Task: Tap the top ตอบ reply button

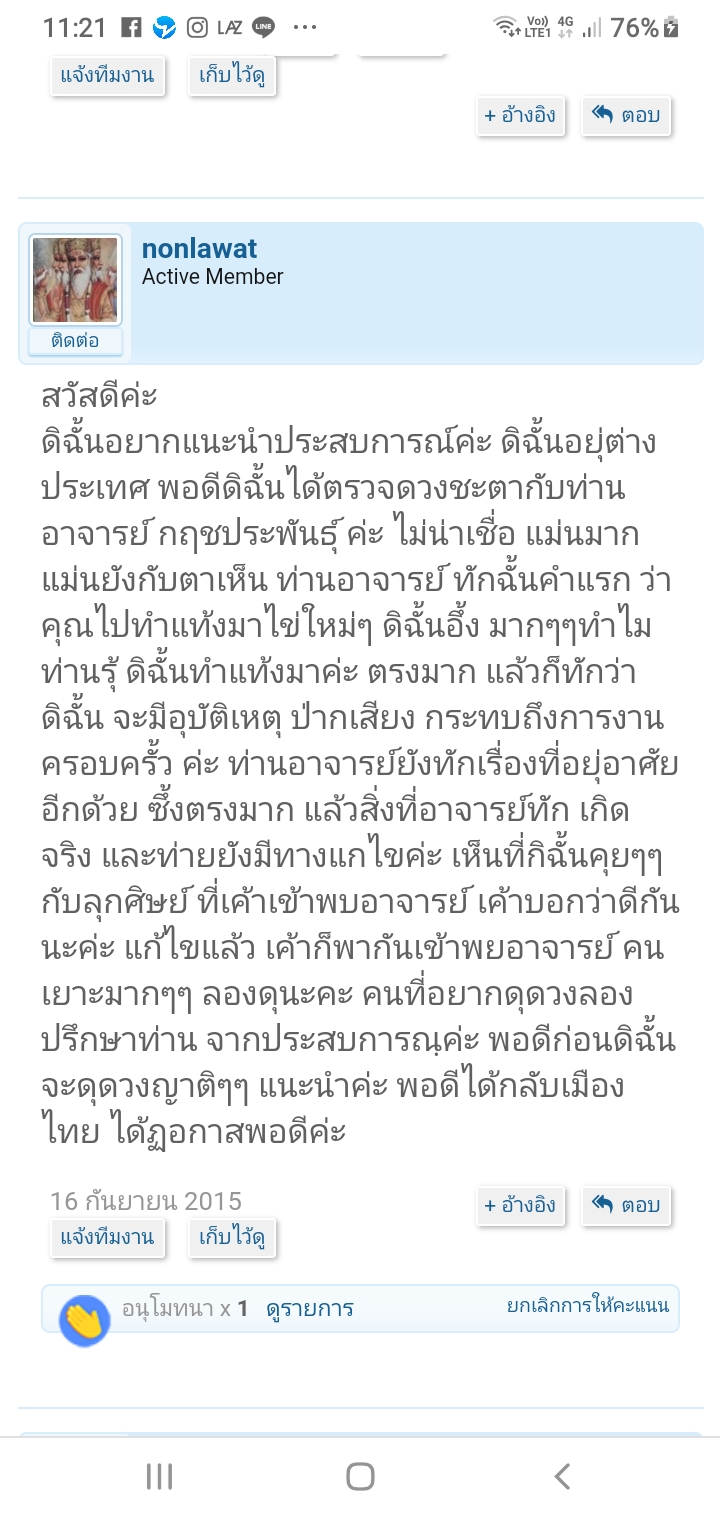Action: click(626, 116)
